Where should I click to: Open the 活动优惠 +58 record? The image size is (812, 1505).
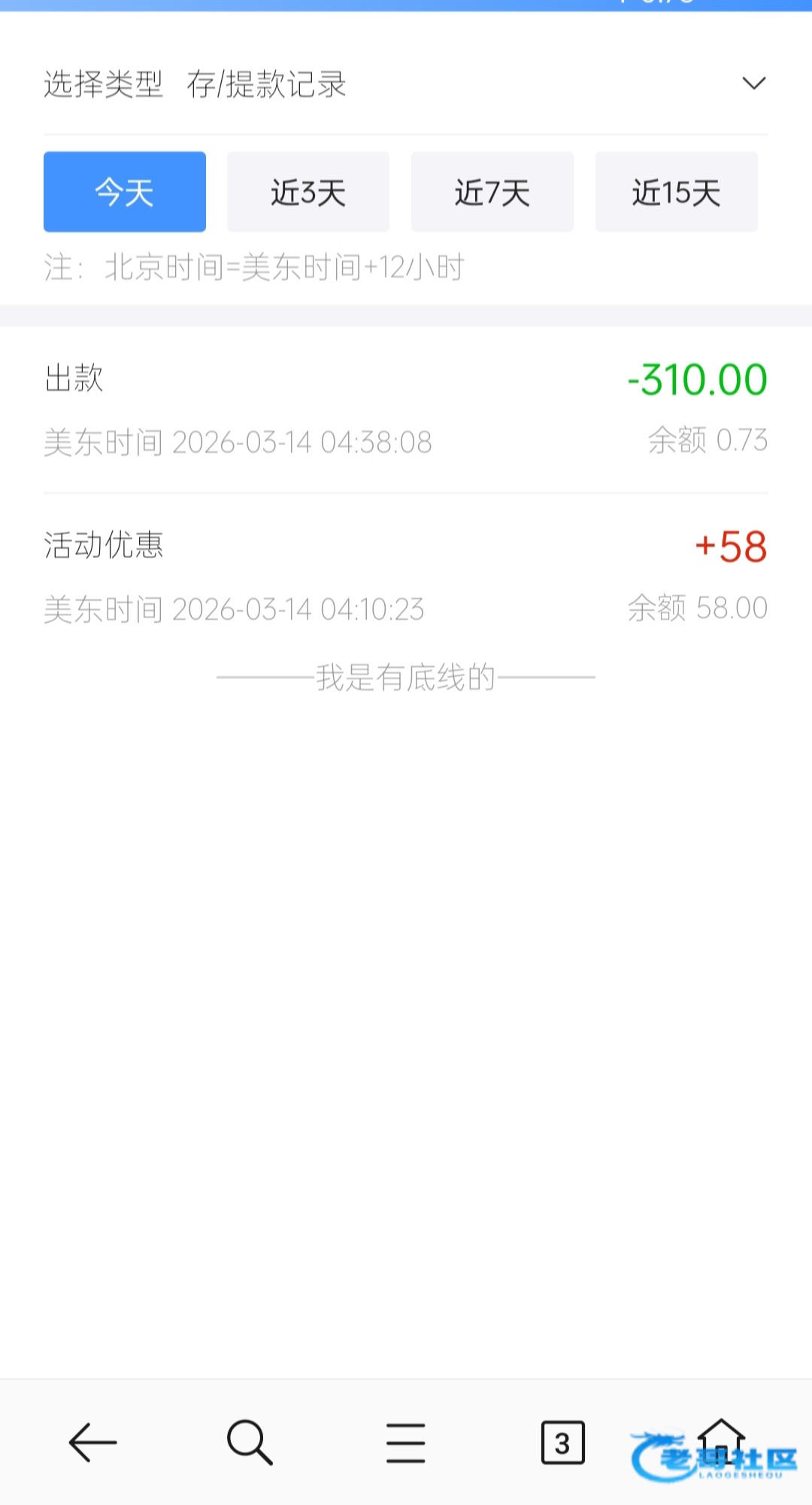406,577
